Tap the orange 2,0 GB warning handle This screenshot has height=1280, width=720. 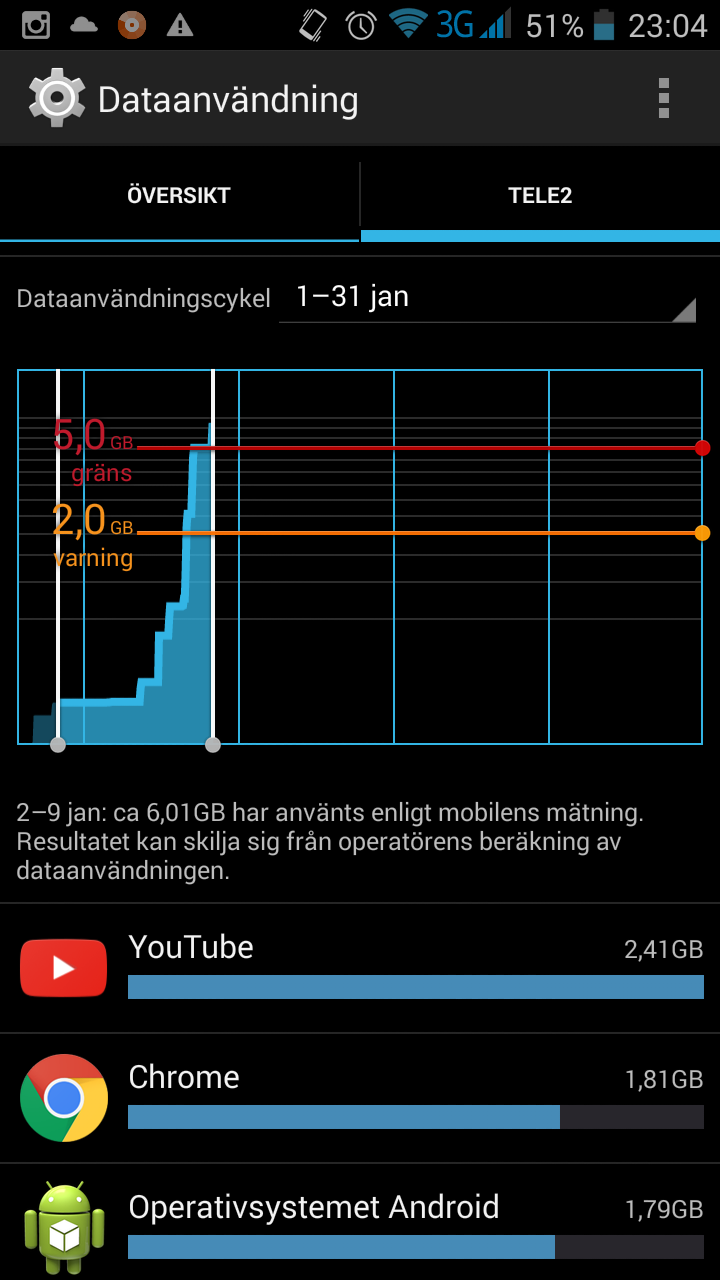coord(702,533)
